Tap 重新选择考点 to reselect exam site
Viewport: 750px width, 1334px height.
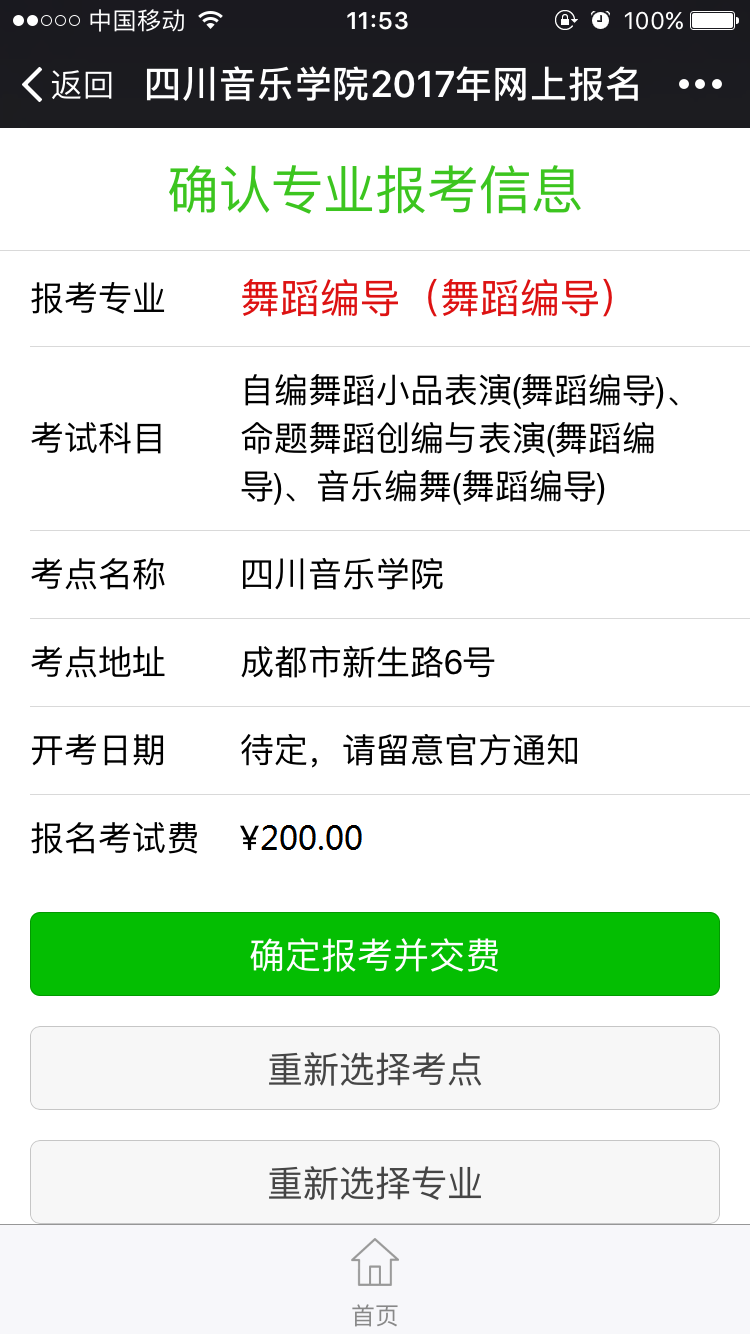tap(375, 1068)
